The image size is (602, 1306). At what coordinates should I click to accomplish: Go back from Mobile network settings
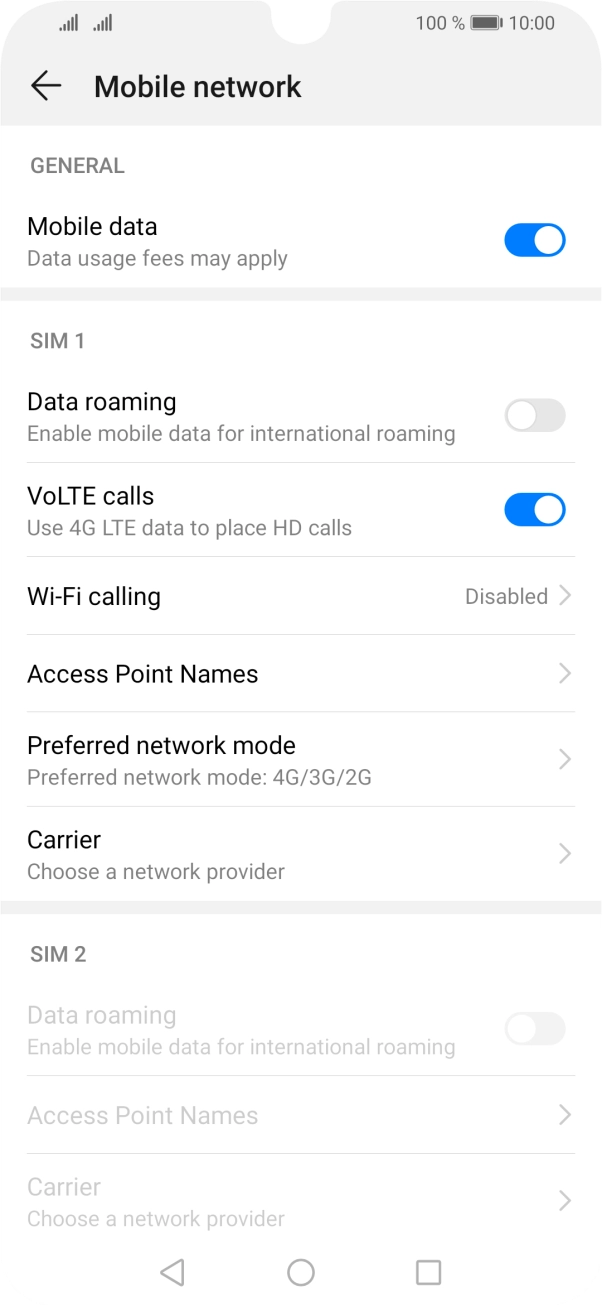[46, 86]
